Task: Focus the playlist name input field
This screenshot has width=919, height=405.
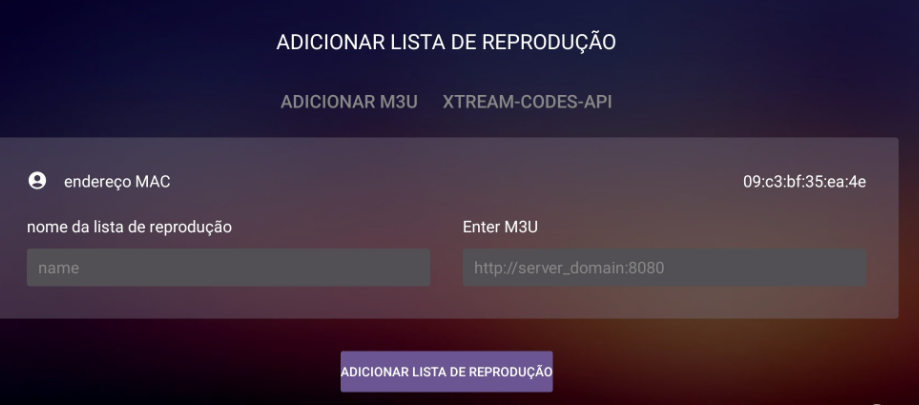Action: 228,268
